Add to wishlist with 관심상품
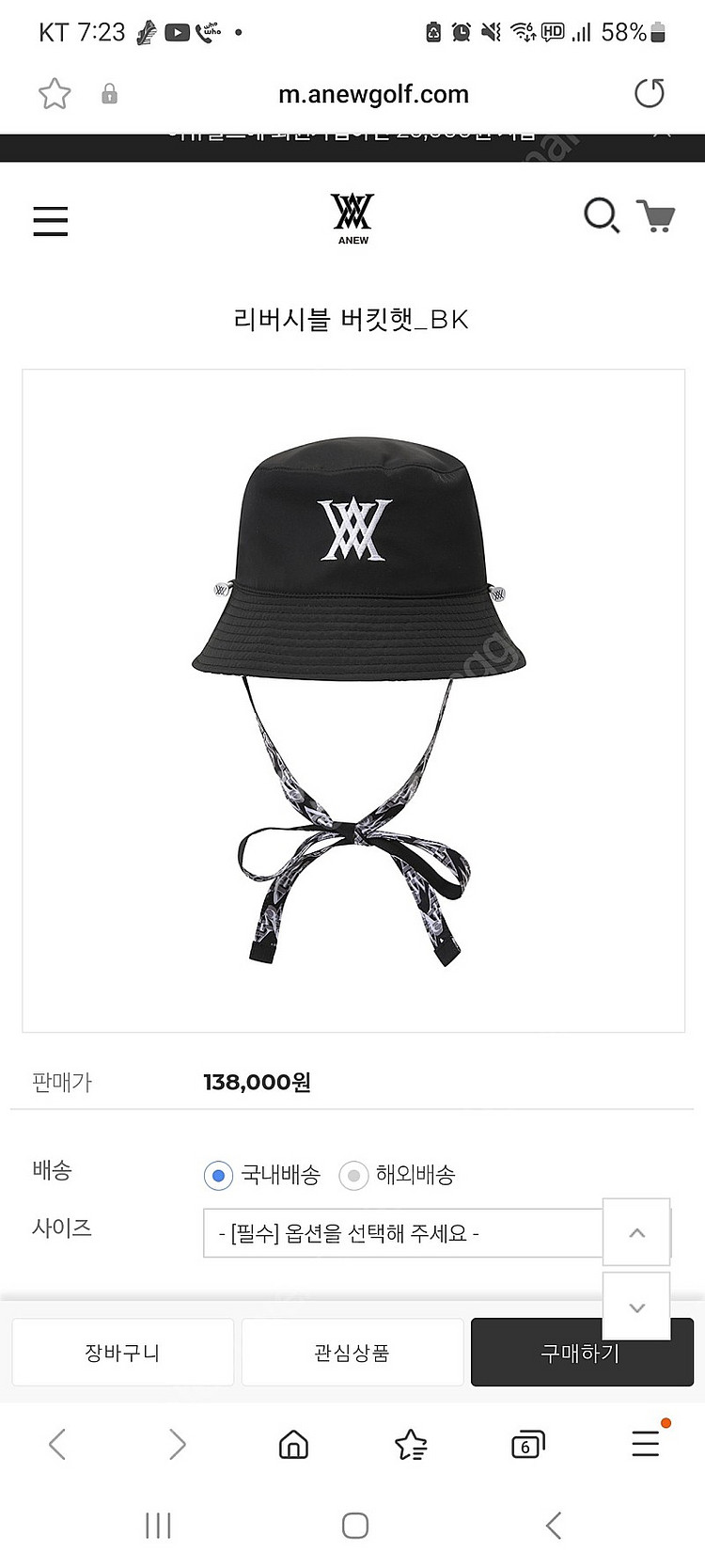The height and width of the screenshot is (1568, 705). click(x=352, y=1353)
